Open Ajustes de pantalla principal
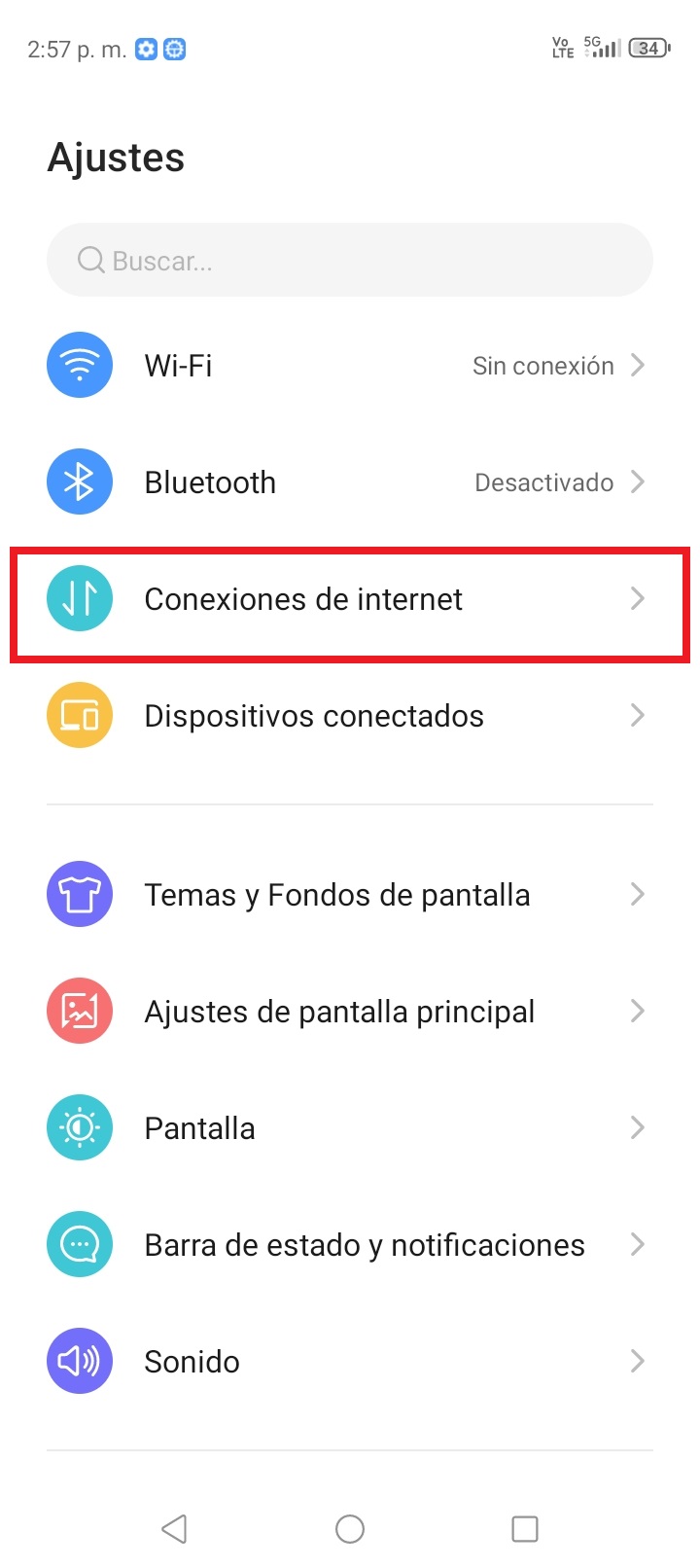700x1568 pixels. (350, 1012)
